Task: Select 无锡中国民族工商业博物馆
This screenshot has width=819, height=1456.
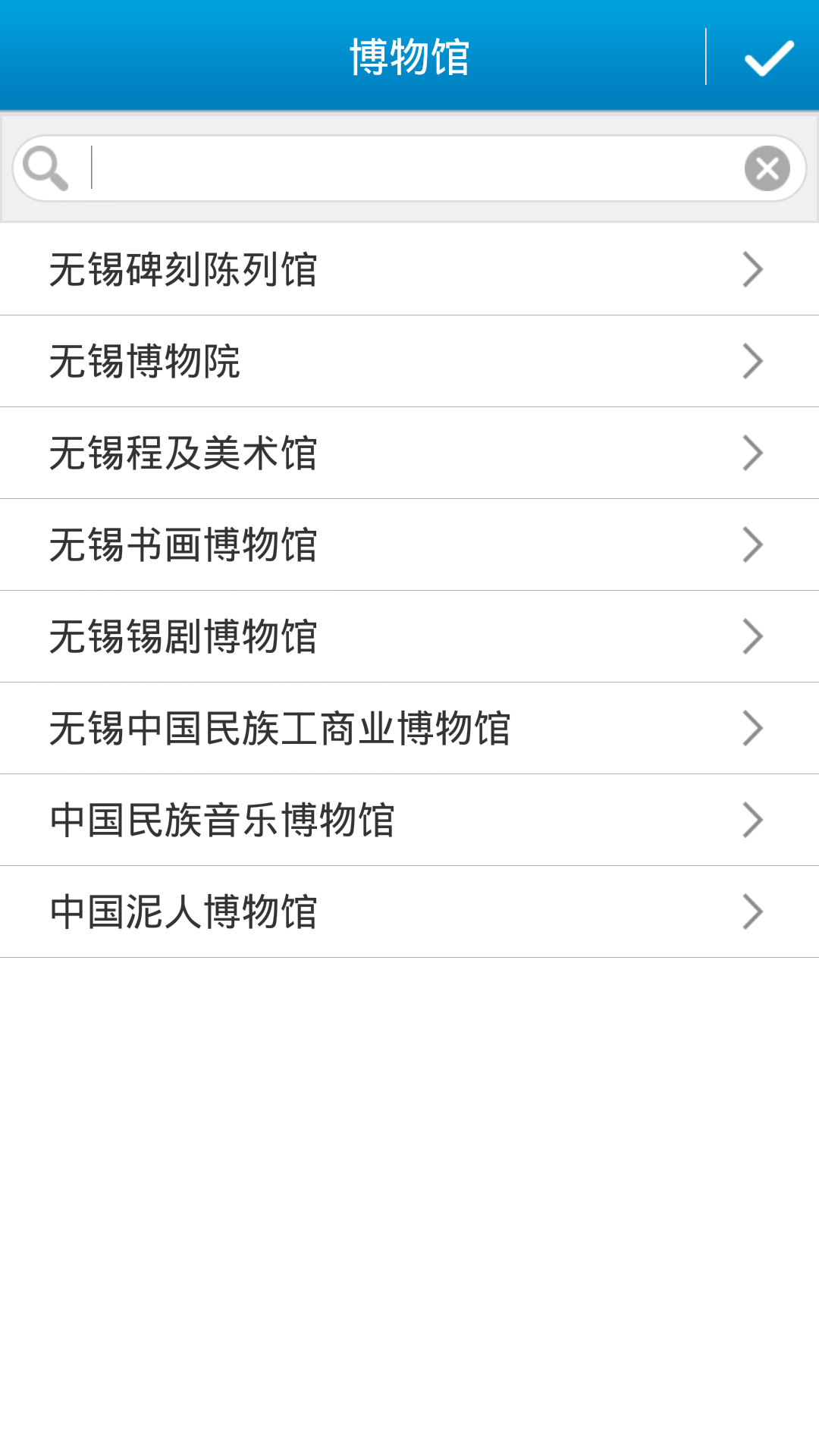Action: (303, 728)
